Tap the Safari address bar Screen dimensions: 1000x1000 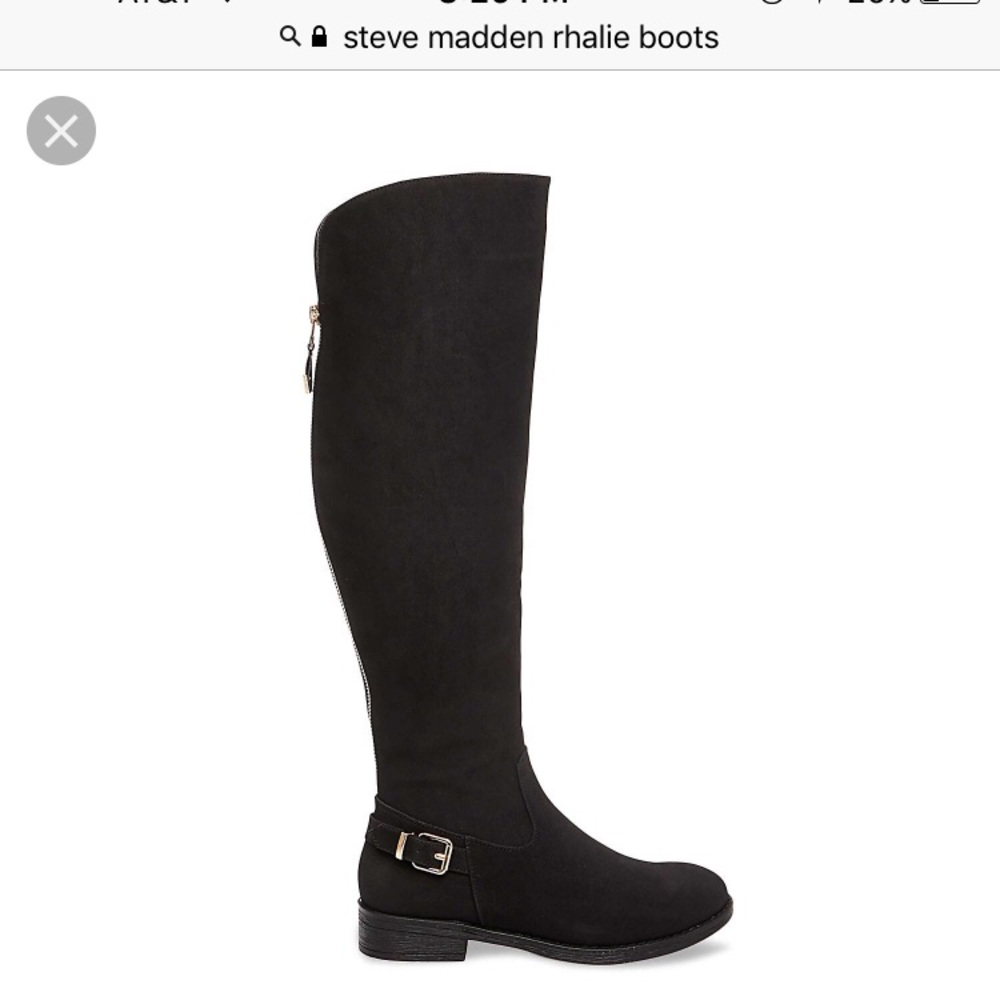pos(500,38)
